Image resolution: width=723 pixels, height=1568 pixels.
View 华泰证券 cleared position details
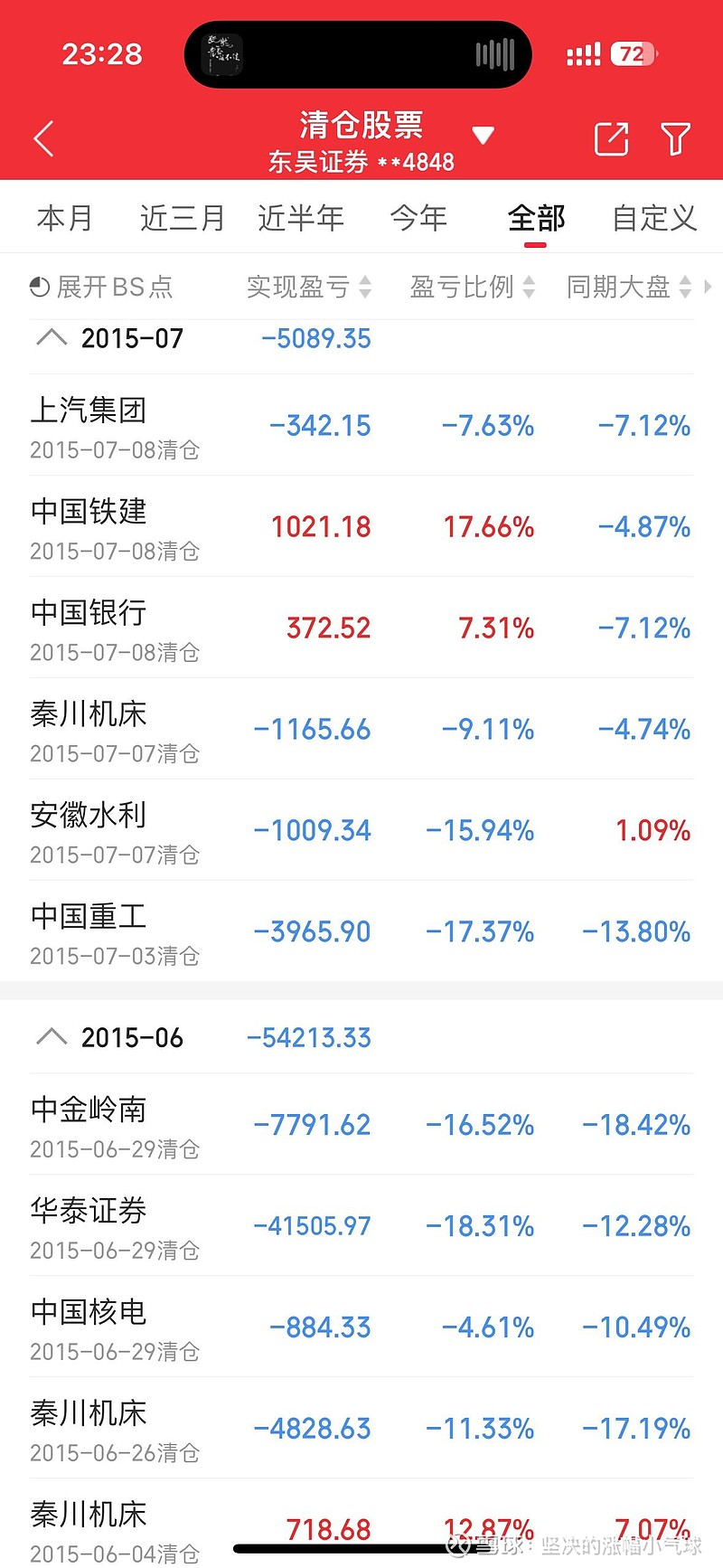[361, 1225]
